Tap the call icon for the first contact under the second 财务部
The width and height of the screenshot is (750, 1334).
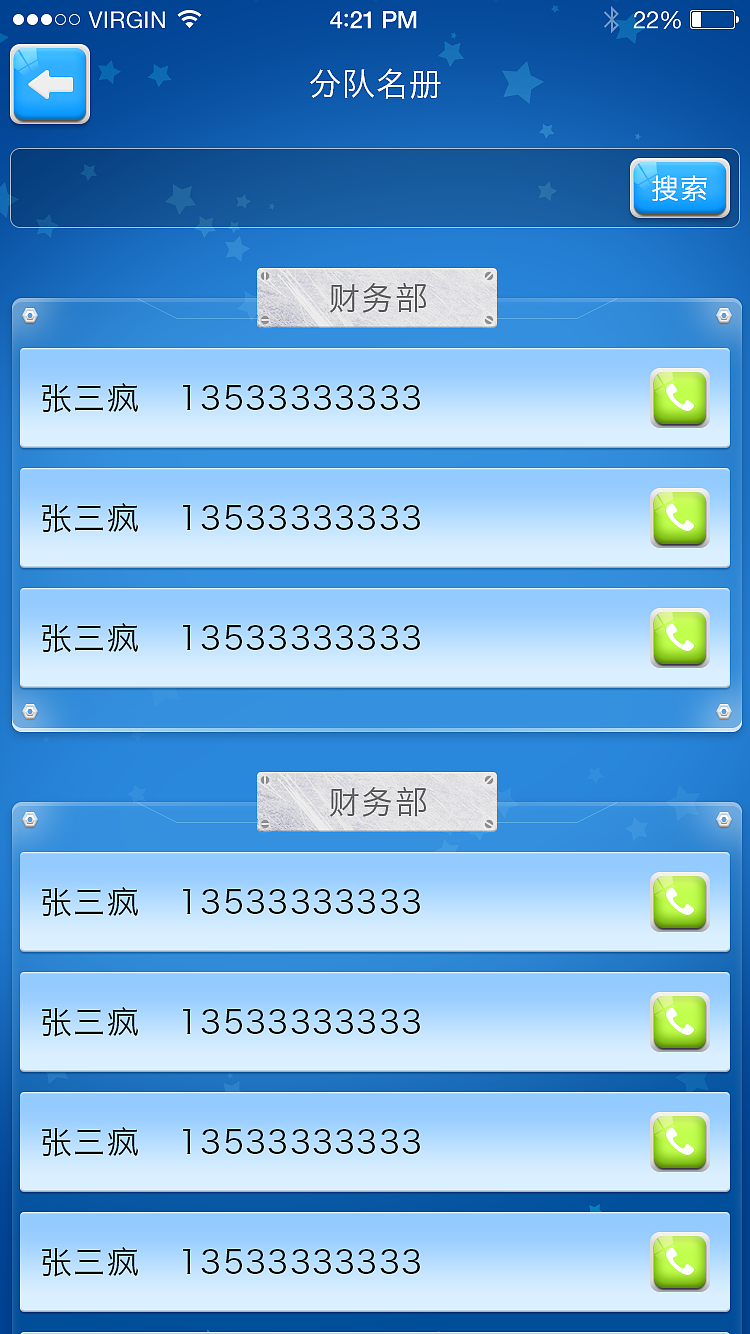(680, 902)
